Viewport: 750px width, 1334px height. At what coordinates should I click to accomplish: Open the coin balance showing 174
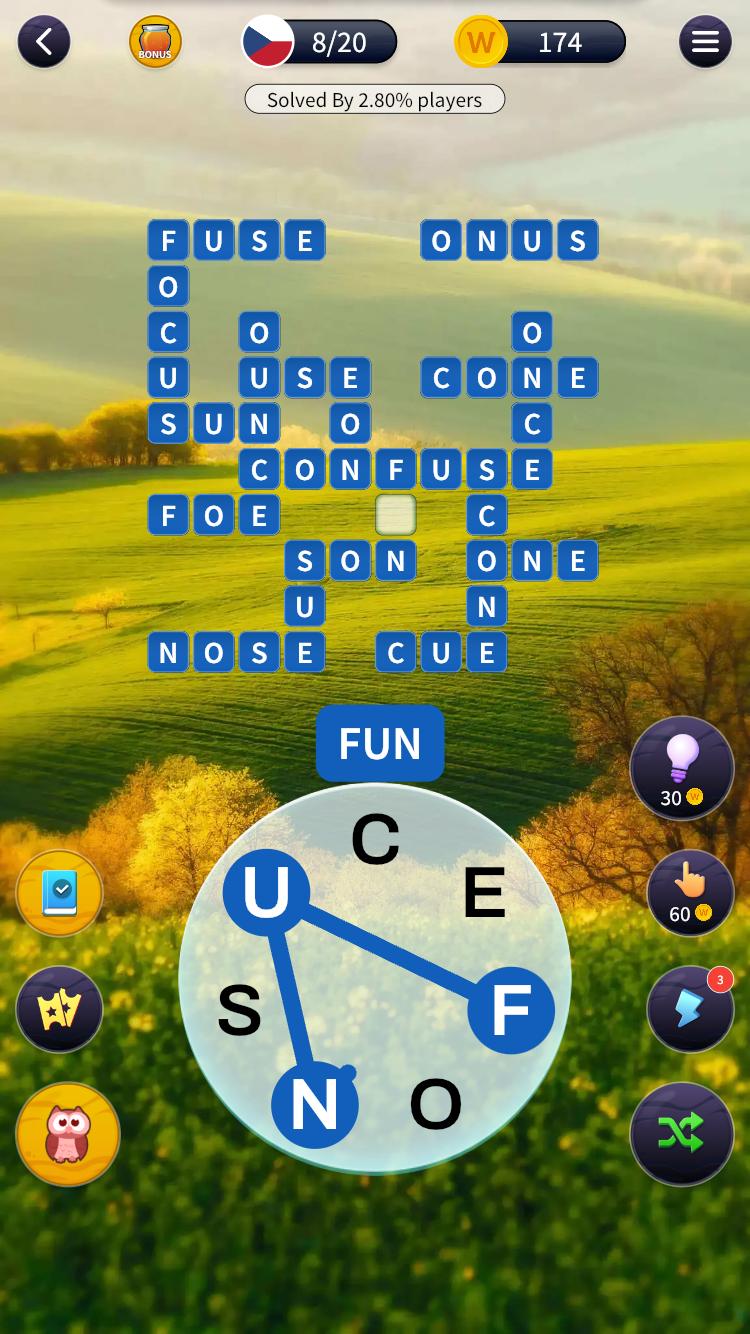coord(541,42)
